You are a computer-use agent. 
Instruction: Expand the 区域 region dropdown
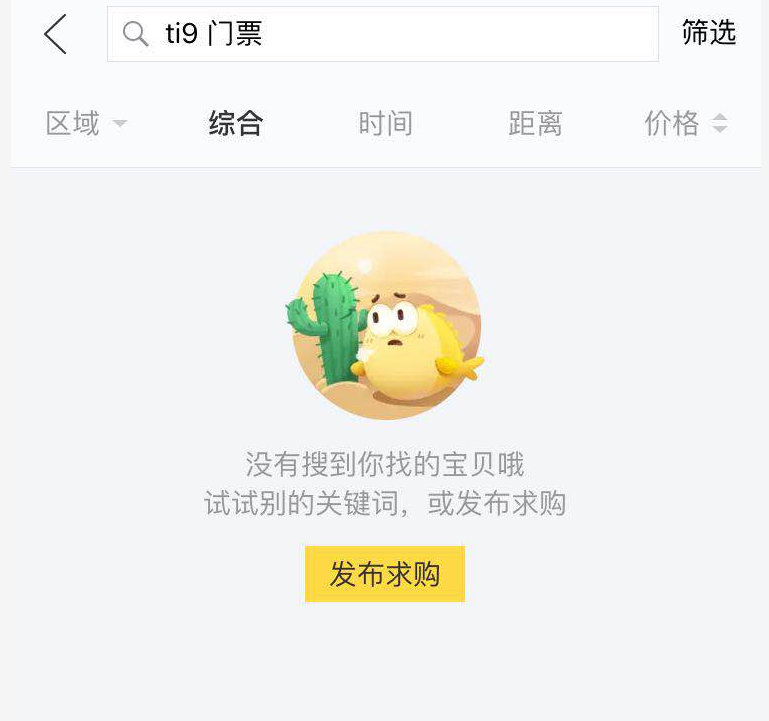tap(86, 124)
